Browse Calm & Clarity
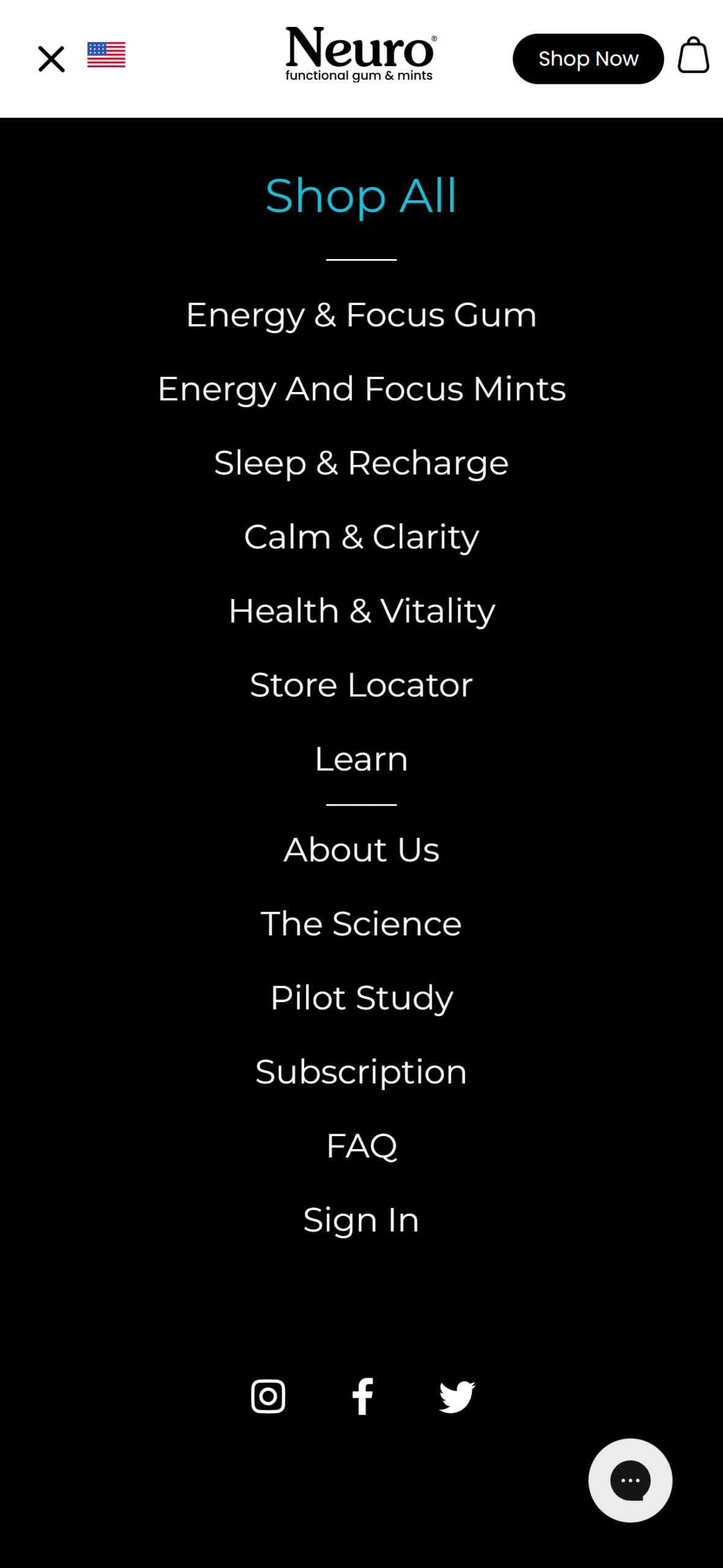This screenshot has height=1568, width=723. point(361,537)
